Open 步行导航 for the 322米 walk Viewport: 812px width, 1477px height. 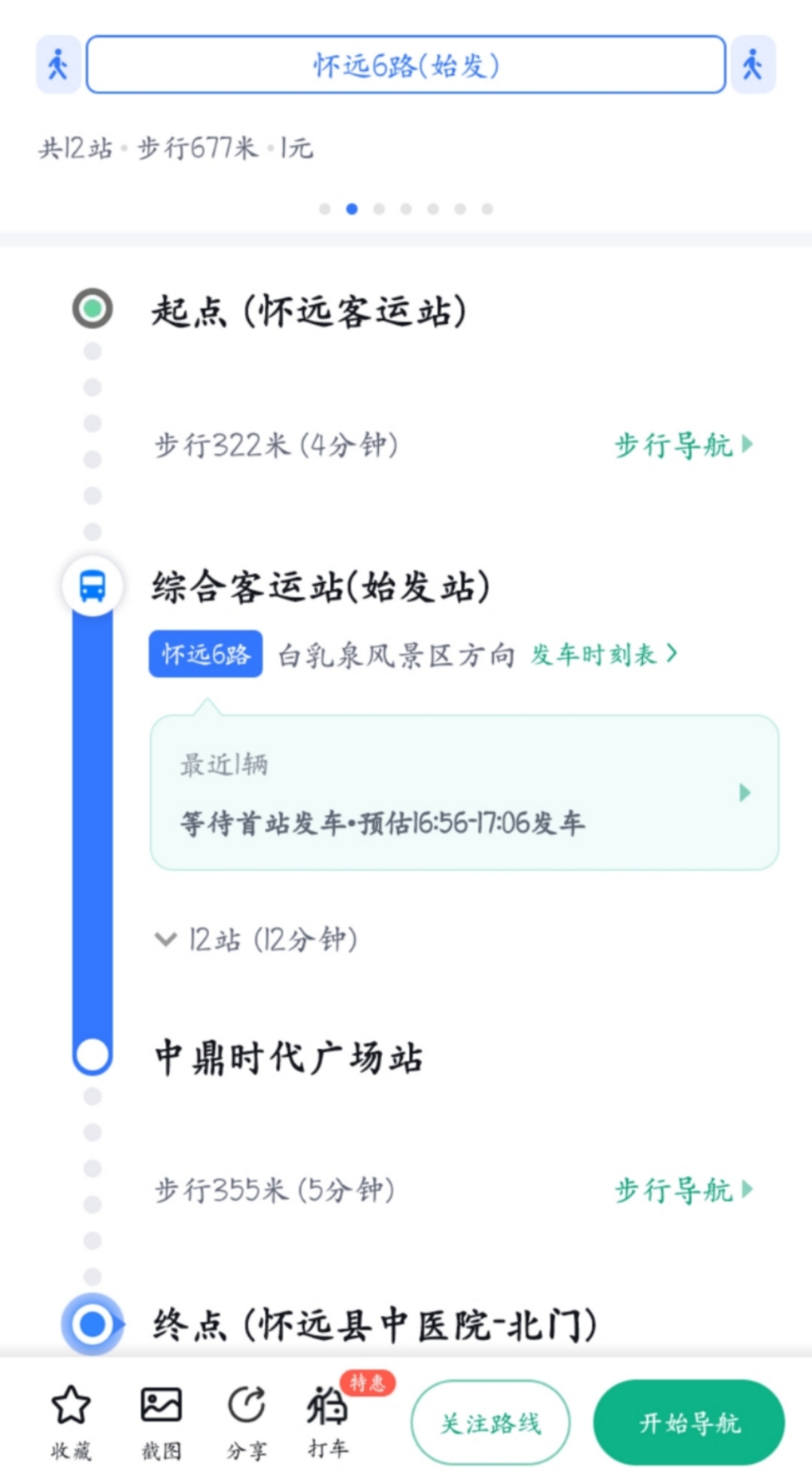tap(684, 444)
